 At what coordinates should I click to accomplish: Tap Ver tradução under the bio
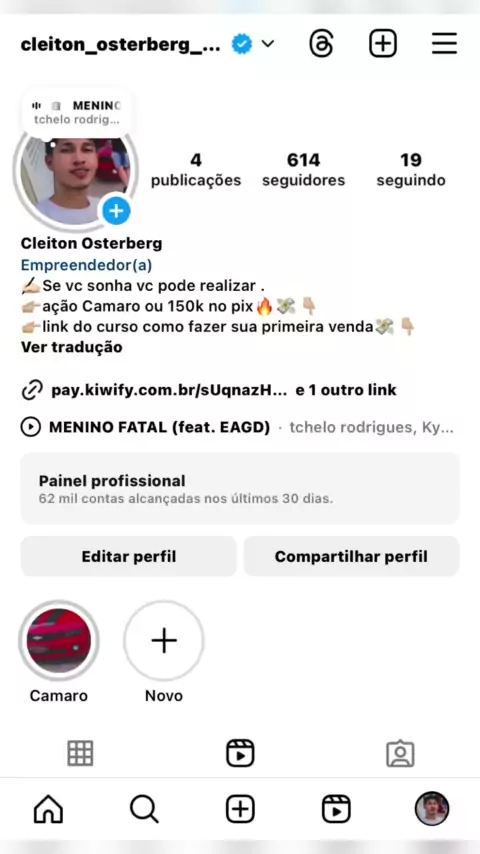(71, 347)
